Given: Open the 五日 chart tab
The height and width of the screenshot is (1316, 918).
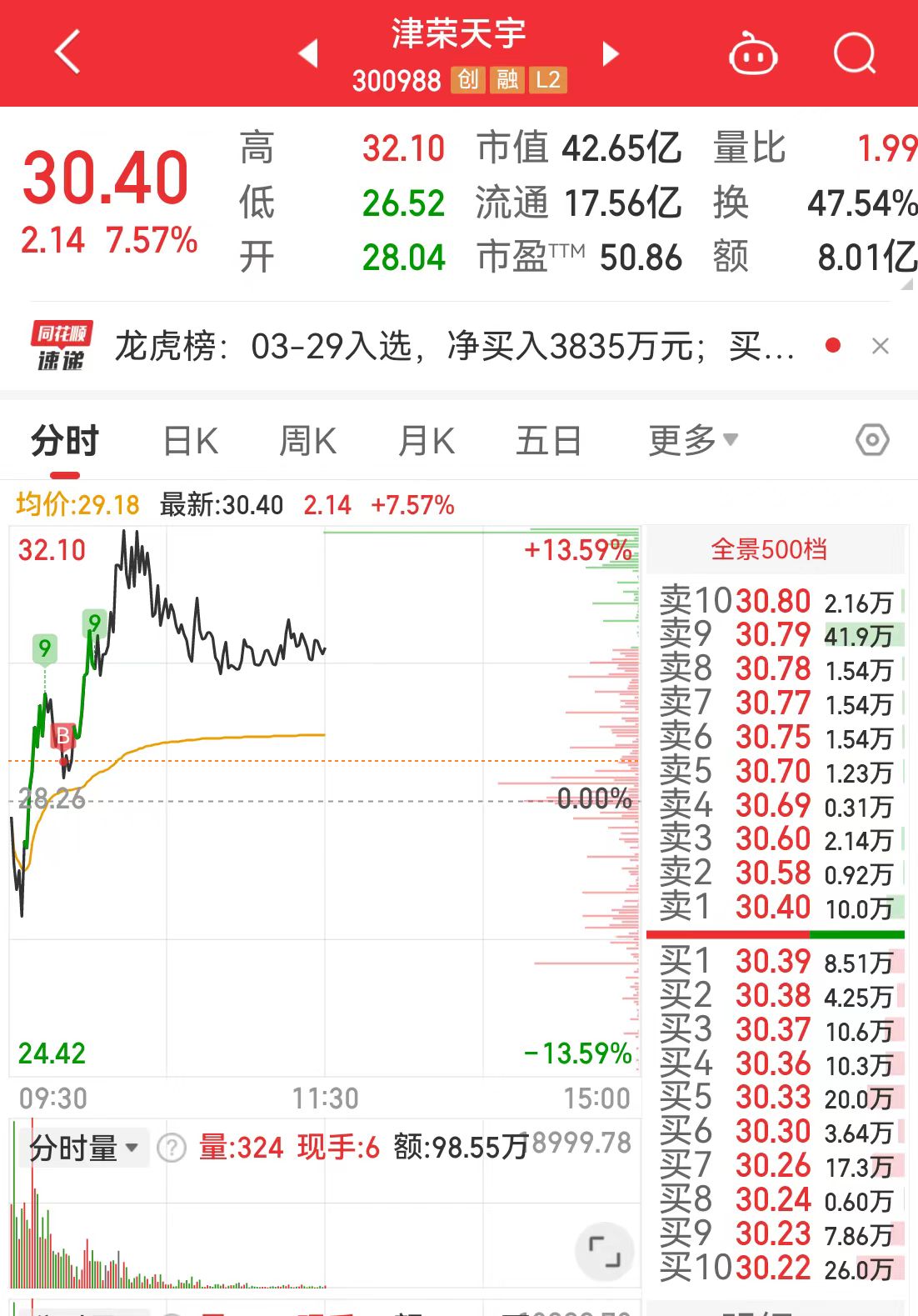Looking at the screenshot, I should (546, 439).
